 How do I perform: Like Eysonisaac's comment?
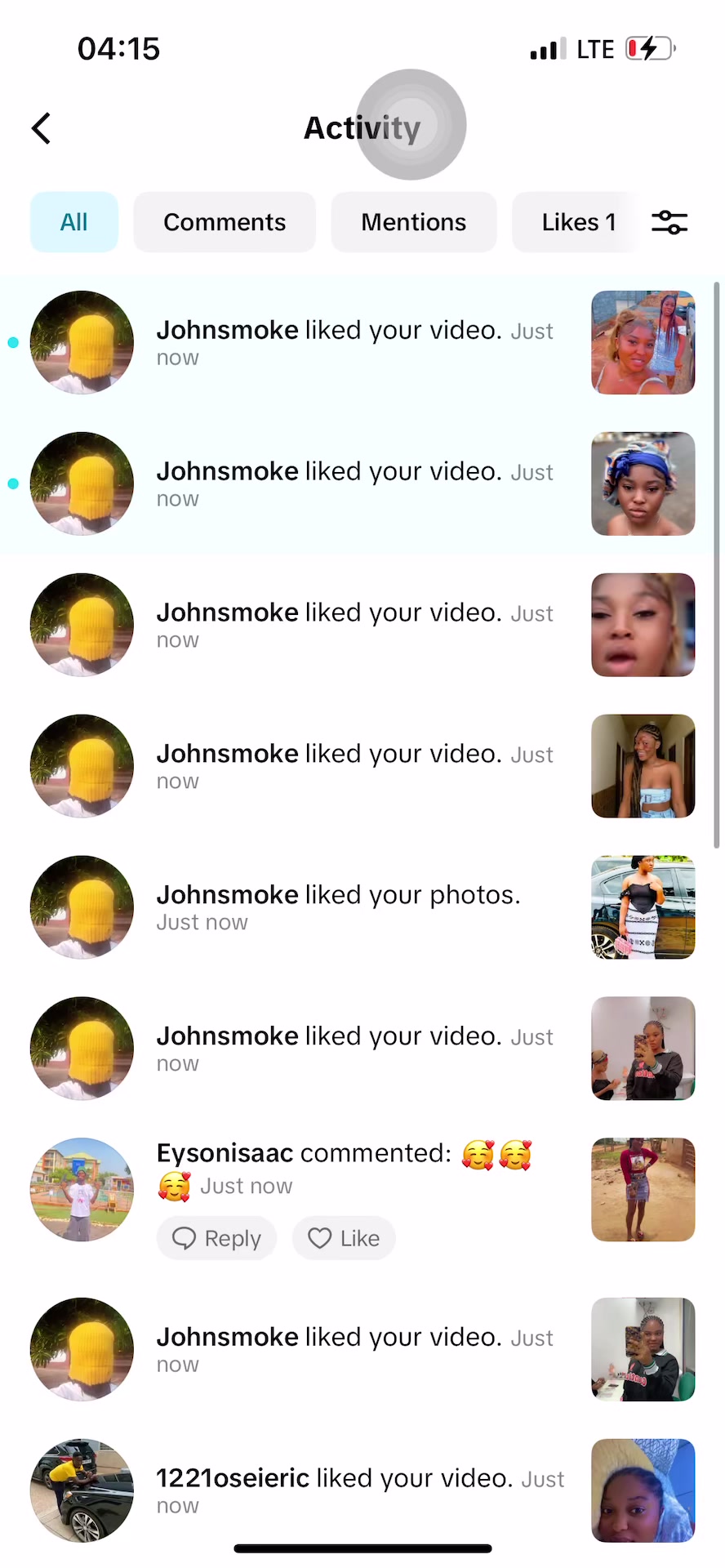(344, 1238)
